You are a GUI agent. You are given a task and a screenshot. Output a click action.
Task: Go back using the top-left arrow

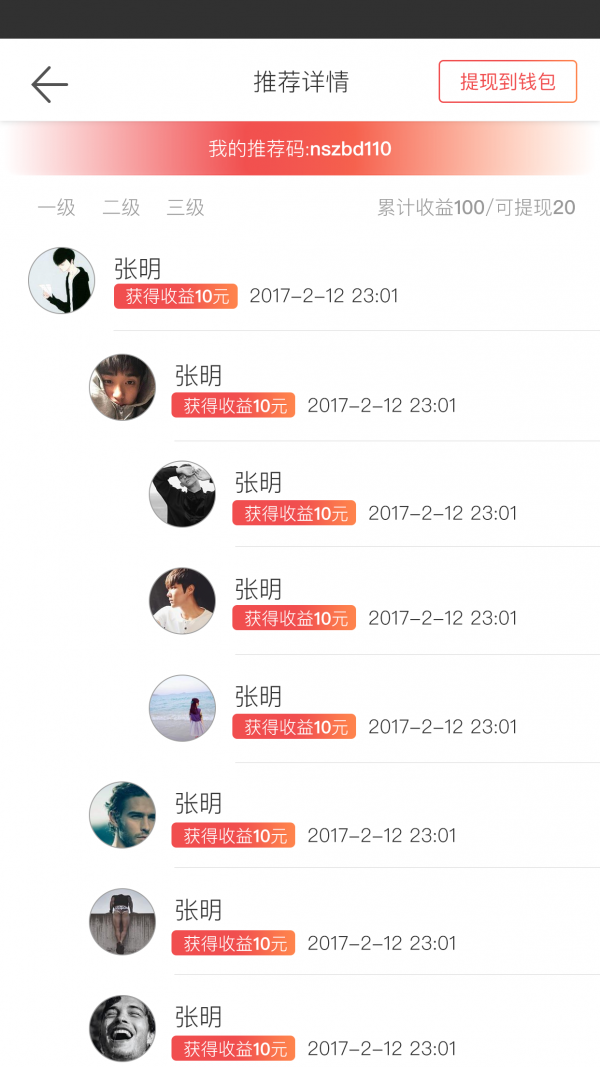pyautogui.click(x=50, y=84)
